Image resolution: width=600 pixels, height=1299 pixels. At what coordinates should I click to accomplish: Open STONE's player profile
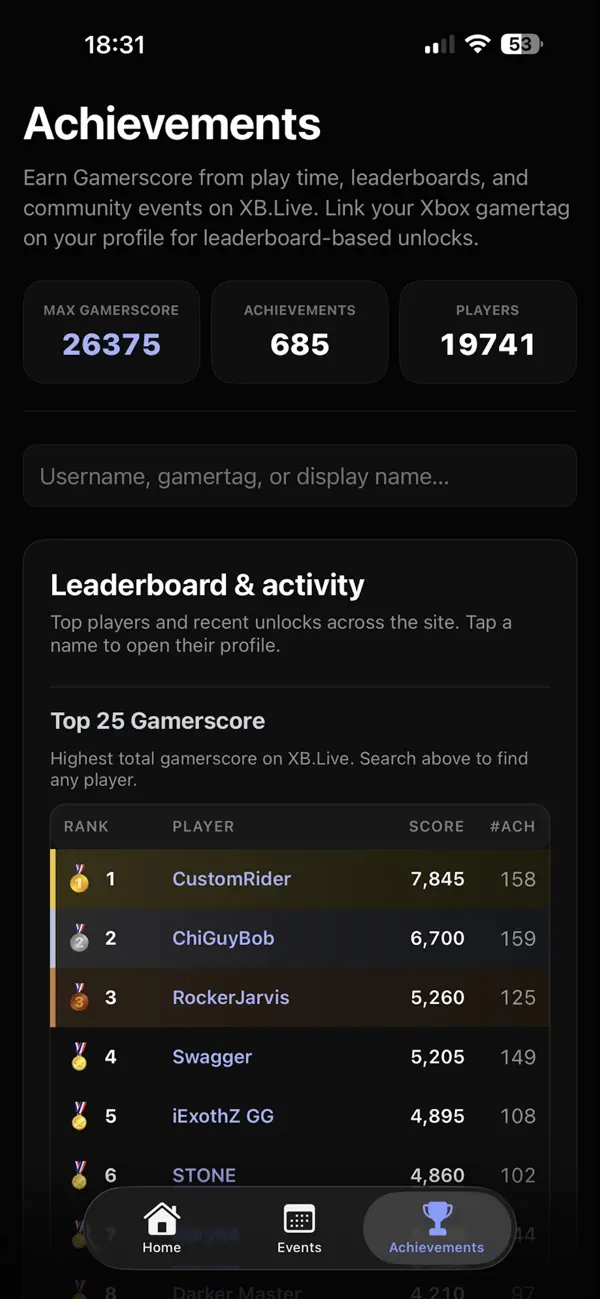[x=204, y=1175]
